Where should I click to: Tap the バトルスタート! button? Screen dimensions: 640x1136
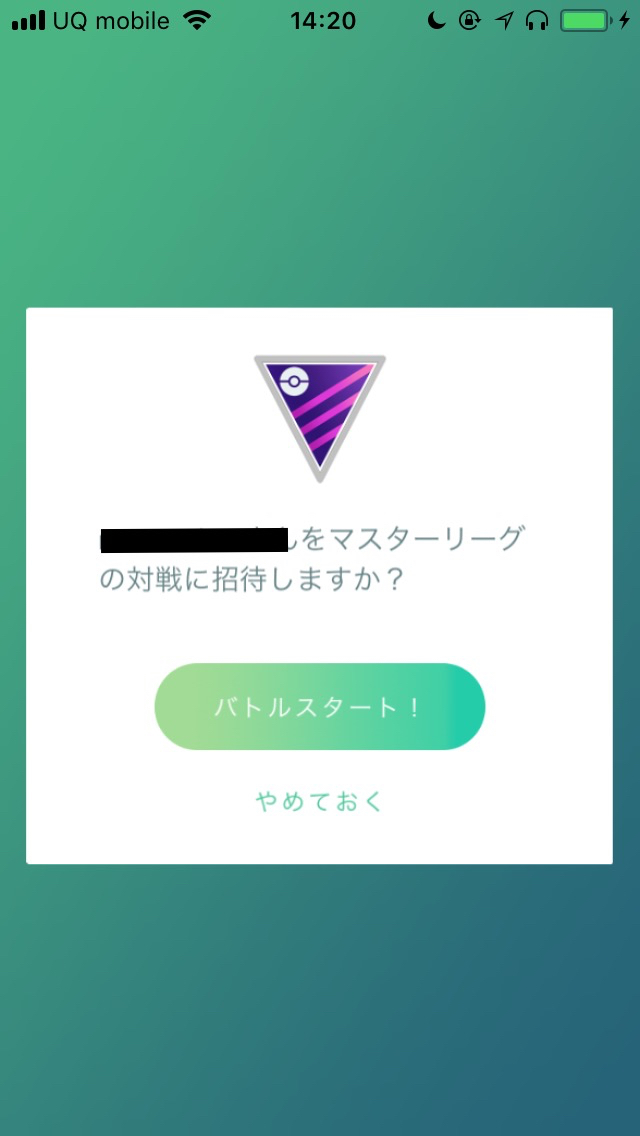tap(319, 707)
